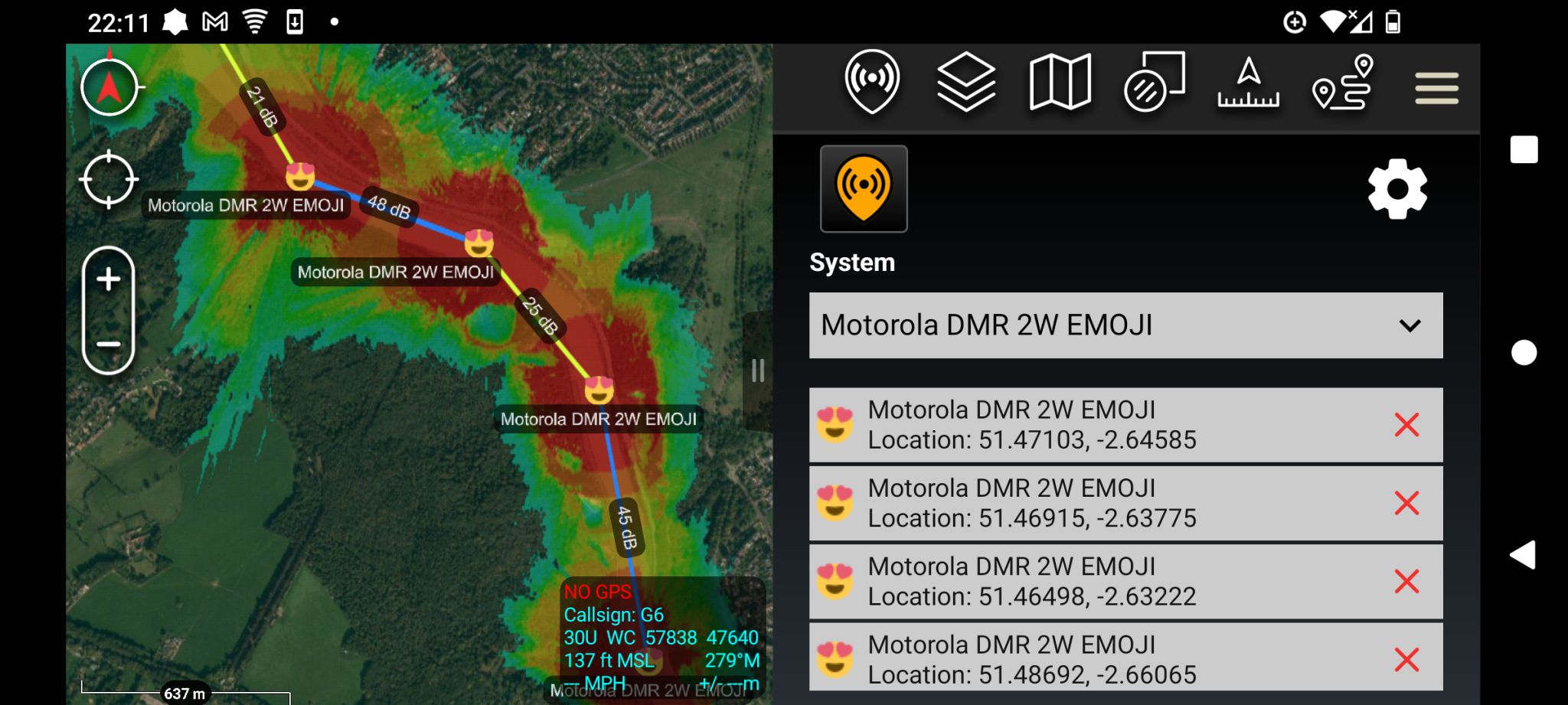The image size is (1568, 705).
Task: Open the settings gear
Action: (x=1397, y=189)
